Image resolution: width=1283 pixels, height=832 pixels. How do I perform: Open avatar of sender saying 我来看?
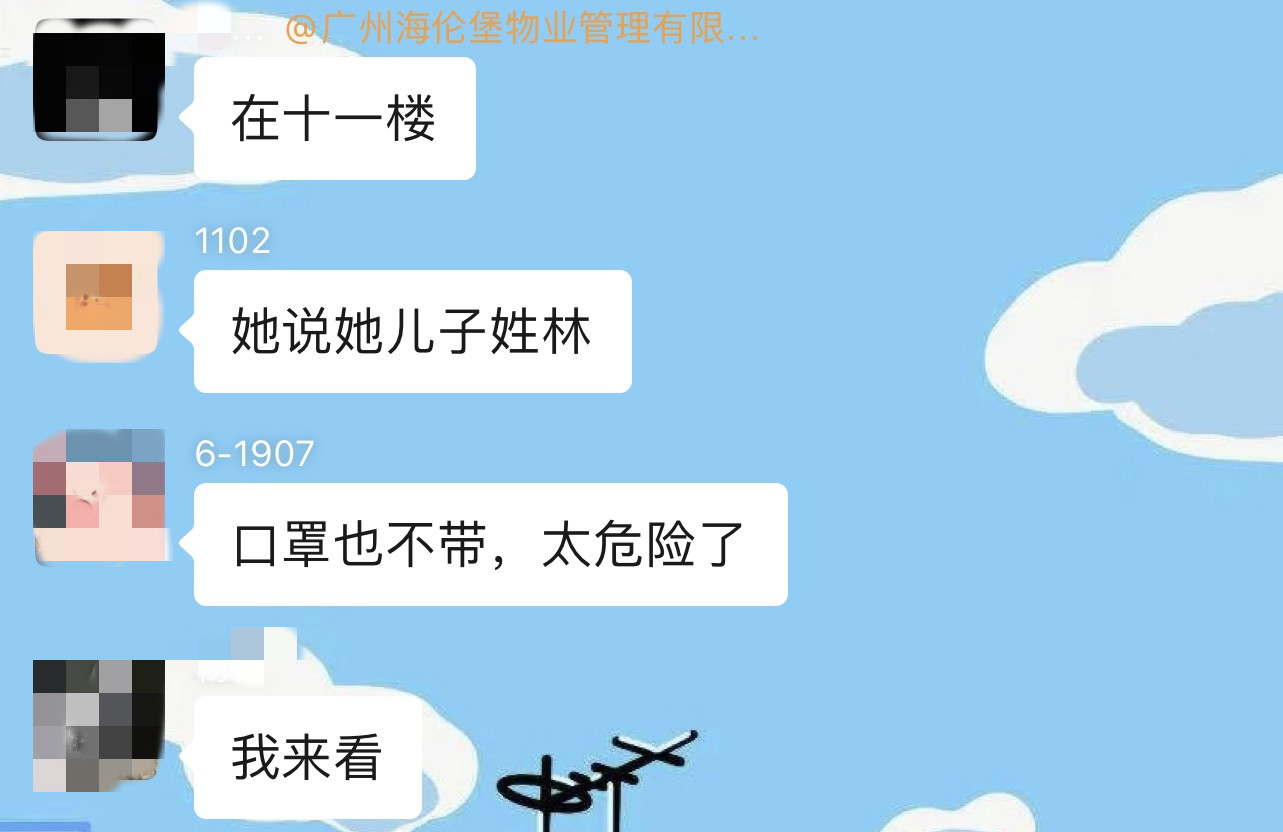point(98,725)
